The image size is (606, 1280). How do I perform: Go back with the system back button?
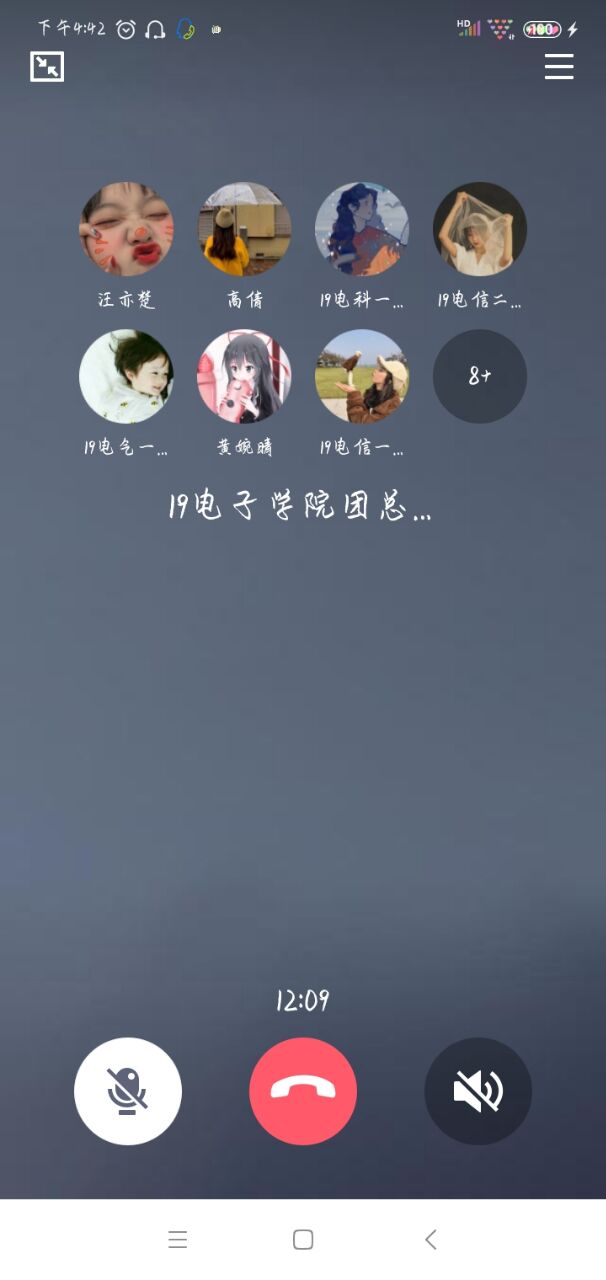pyautogui.click(x=431, y=1240)
